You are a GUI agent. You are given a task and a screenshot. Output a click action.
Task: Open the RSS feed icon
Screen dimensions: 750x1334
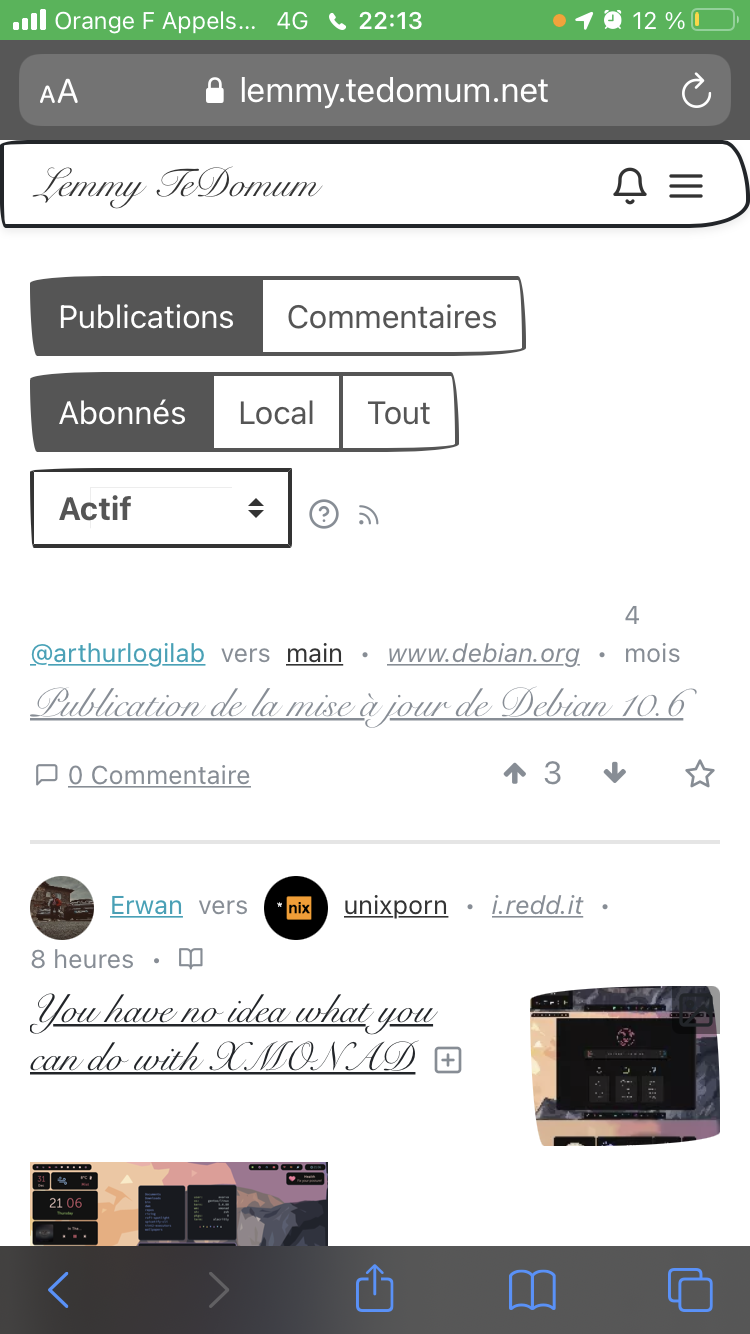point(369,514)
